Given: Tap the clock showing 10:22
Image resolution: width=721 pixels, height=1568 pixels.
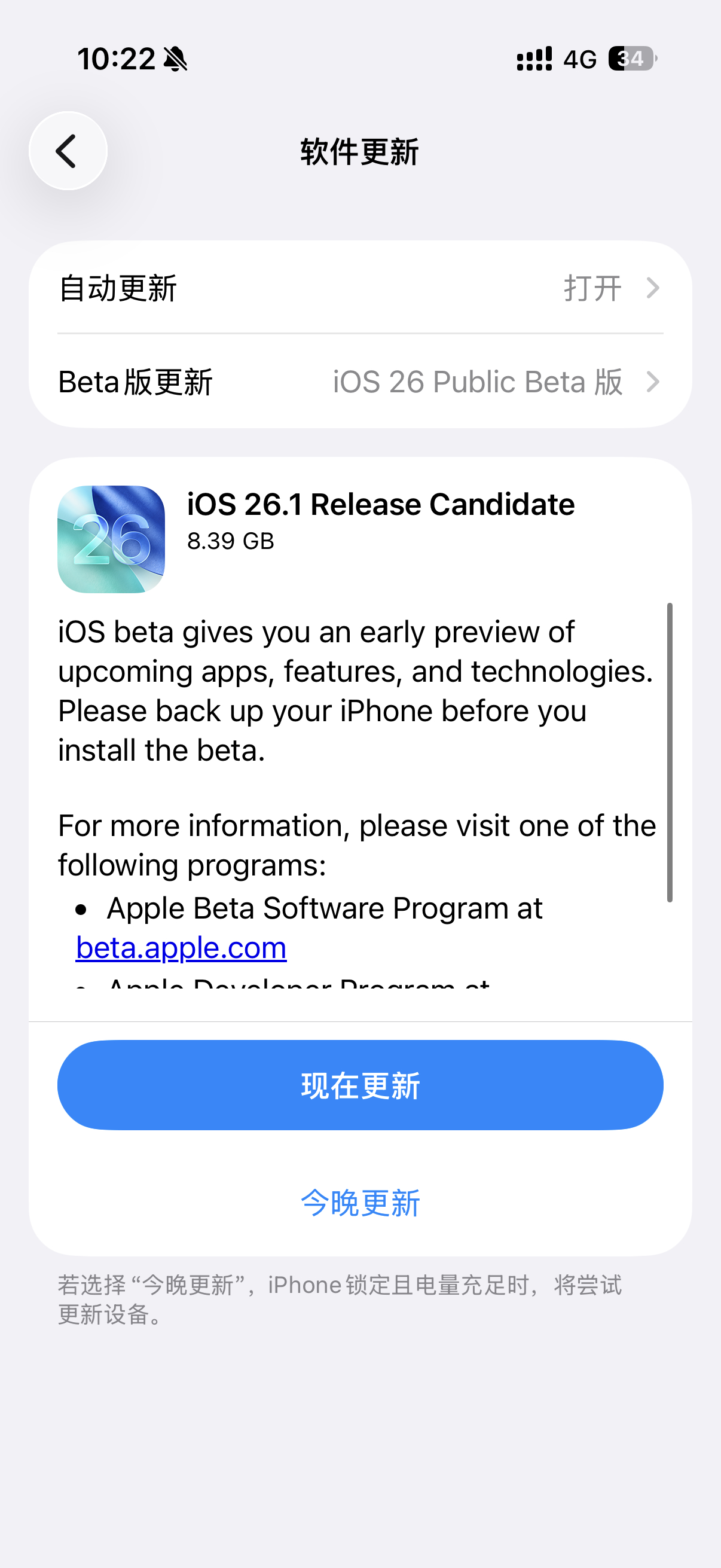Looking at the screenshot, I should tap(117, 58).
